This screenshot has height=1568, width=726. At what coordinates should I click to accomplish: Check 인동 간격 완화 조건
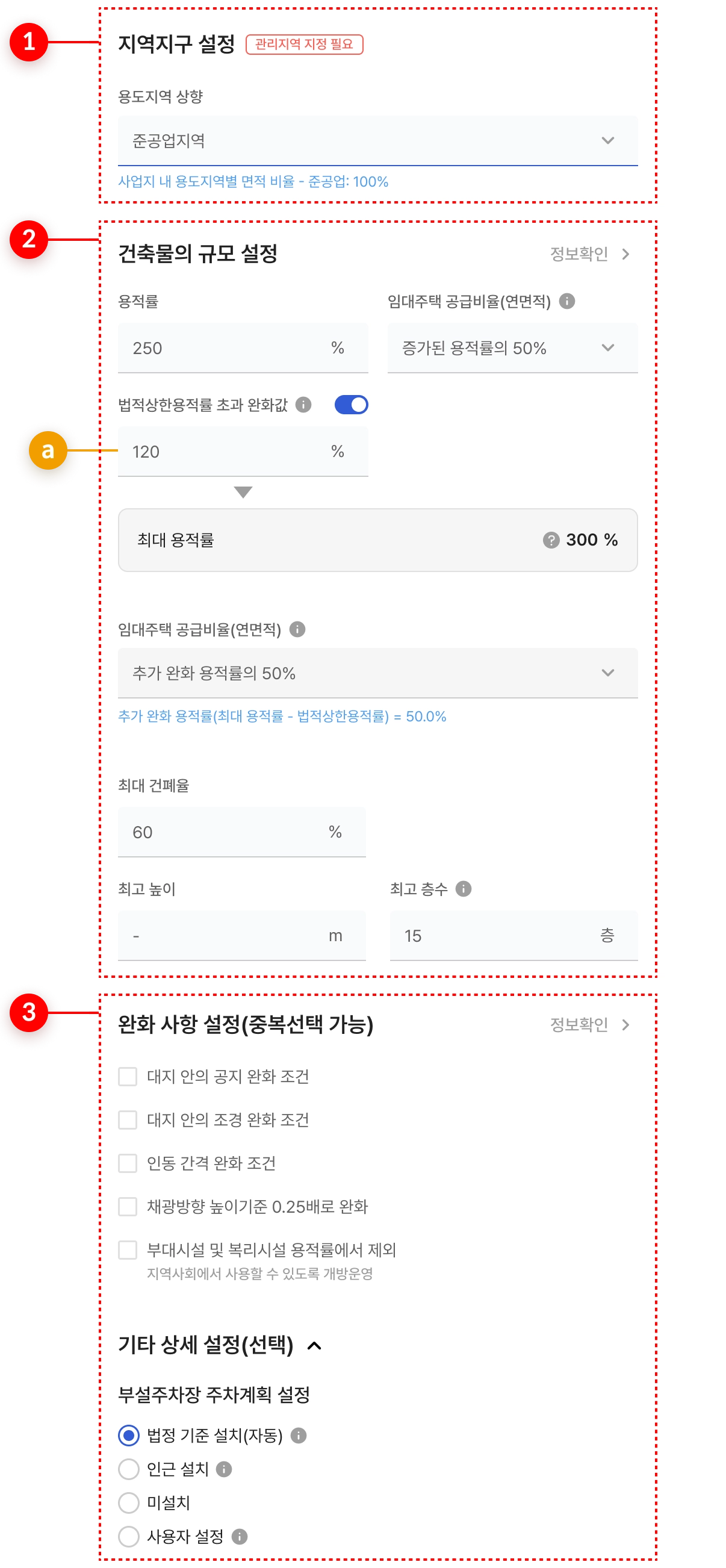pos(128,1163)
